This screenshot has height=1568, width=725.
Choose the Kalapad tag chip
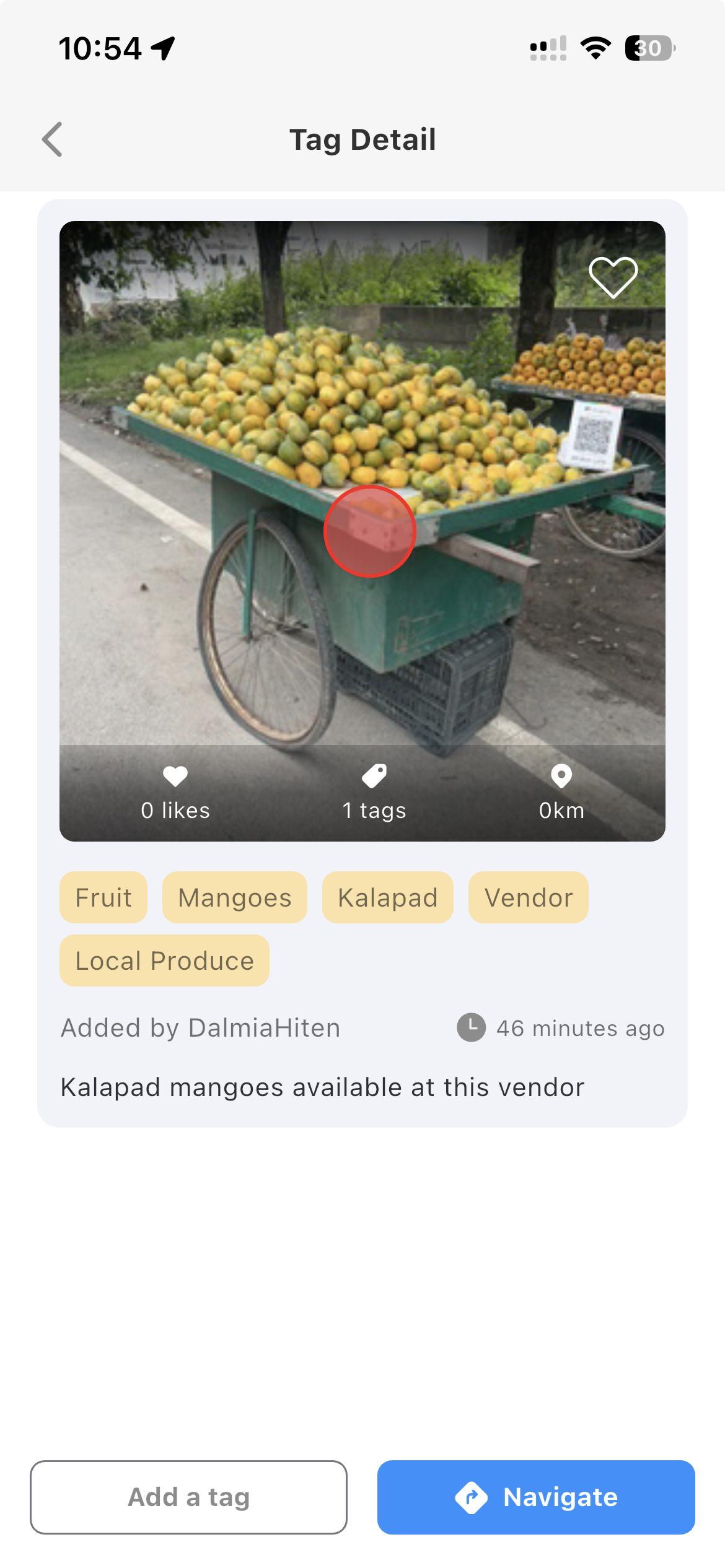tap(387, 897)
